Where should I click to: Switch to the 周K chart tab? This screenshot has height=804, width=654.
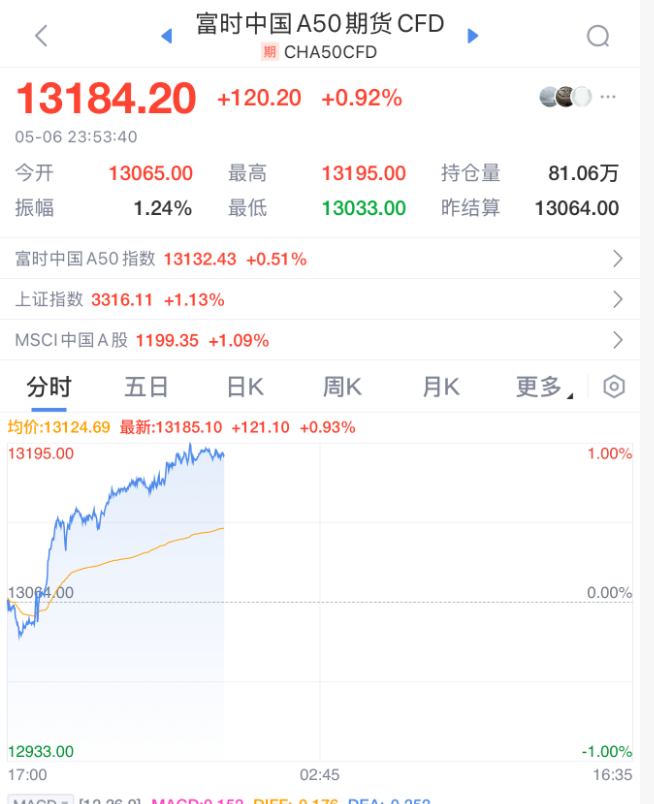click(342, 387)
